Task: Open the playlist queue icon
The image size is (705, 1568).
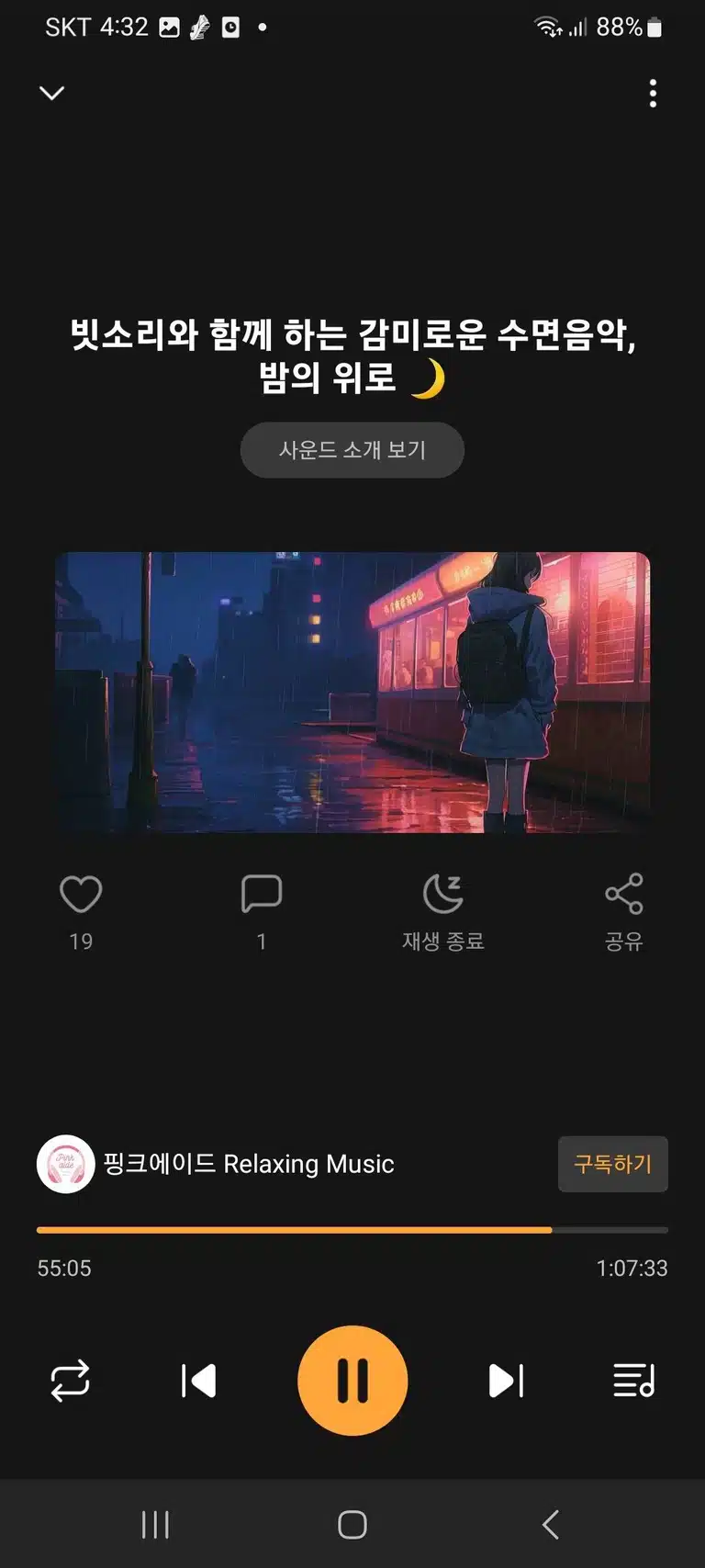Action: tap(634, 1381)
